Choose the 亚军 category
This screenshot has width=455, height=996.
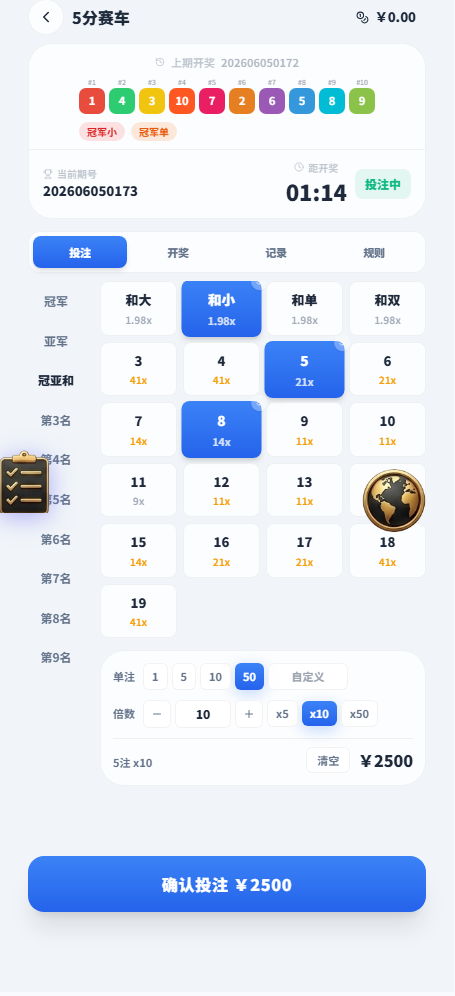56,342
